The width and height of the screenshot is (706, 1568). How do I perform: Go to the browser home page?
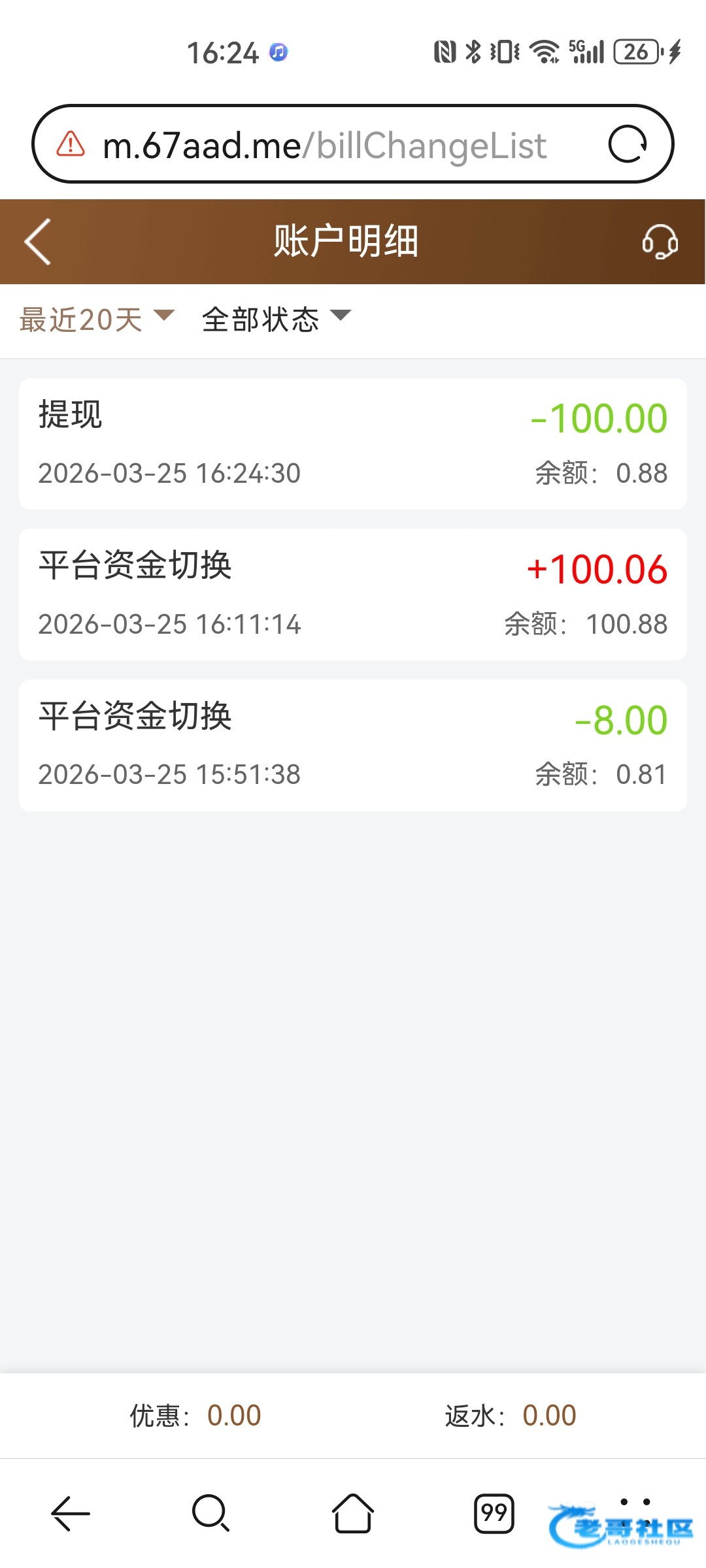353,1513
